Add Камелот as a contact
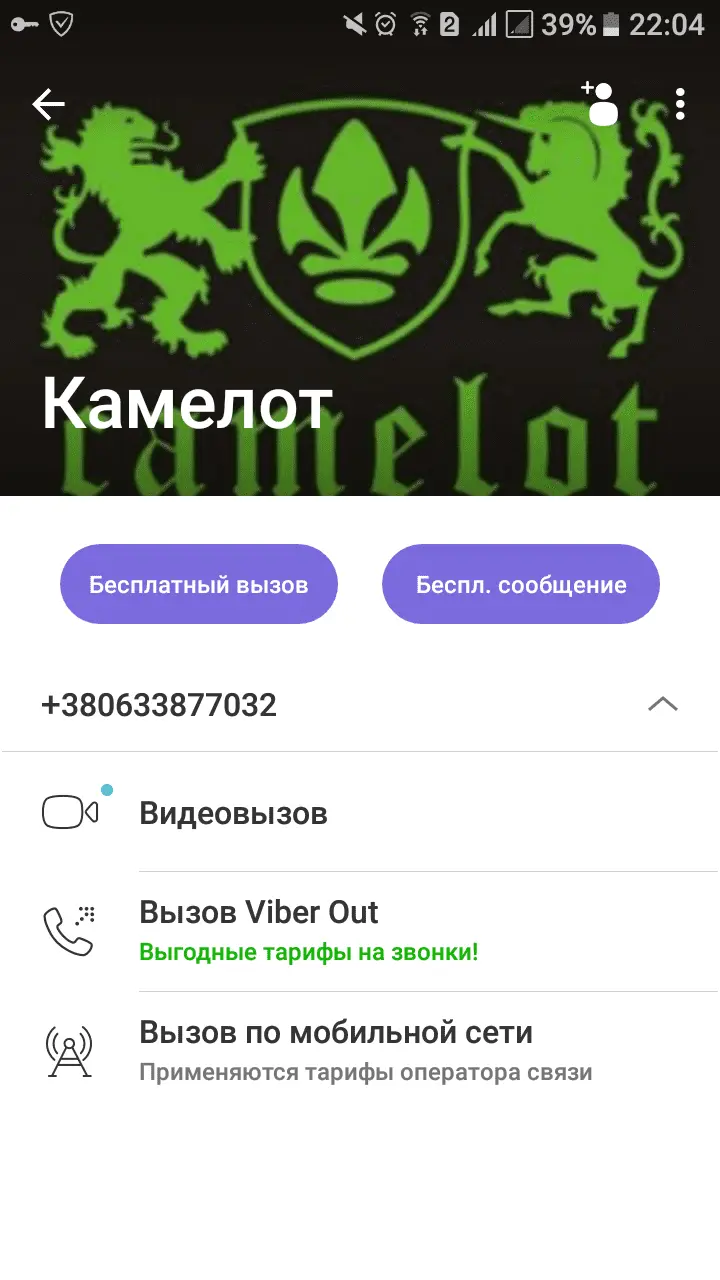Viewport: 720px width, 1280px height. [x=600, y=104]
